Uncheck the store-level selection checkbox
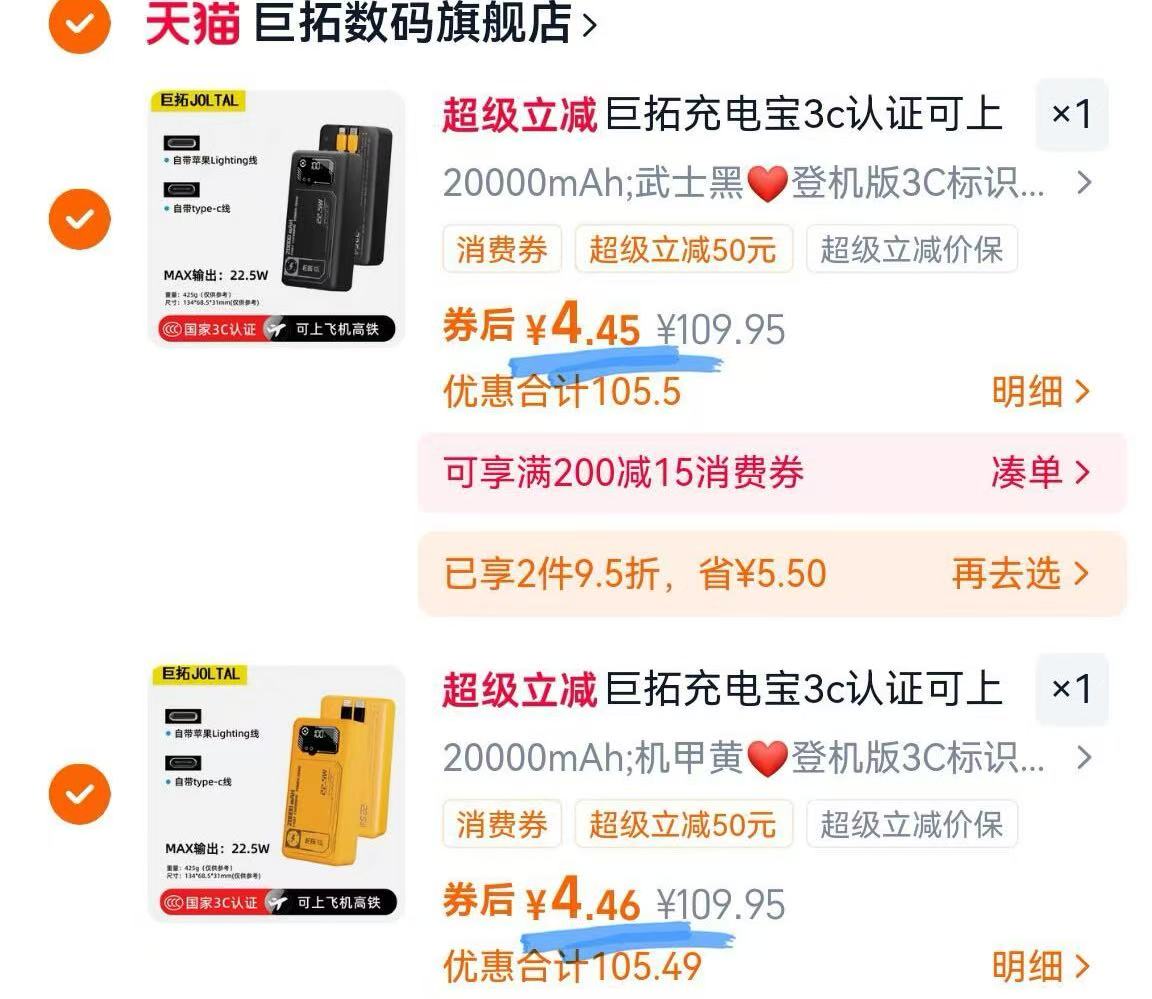 80,24
